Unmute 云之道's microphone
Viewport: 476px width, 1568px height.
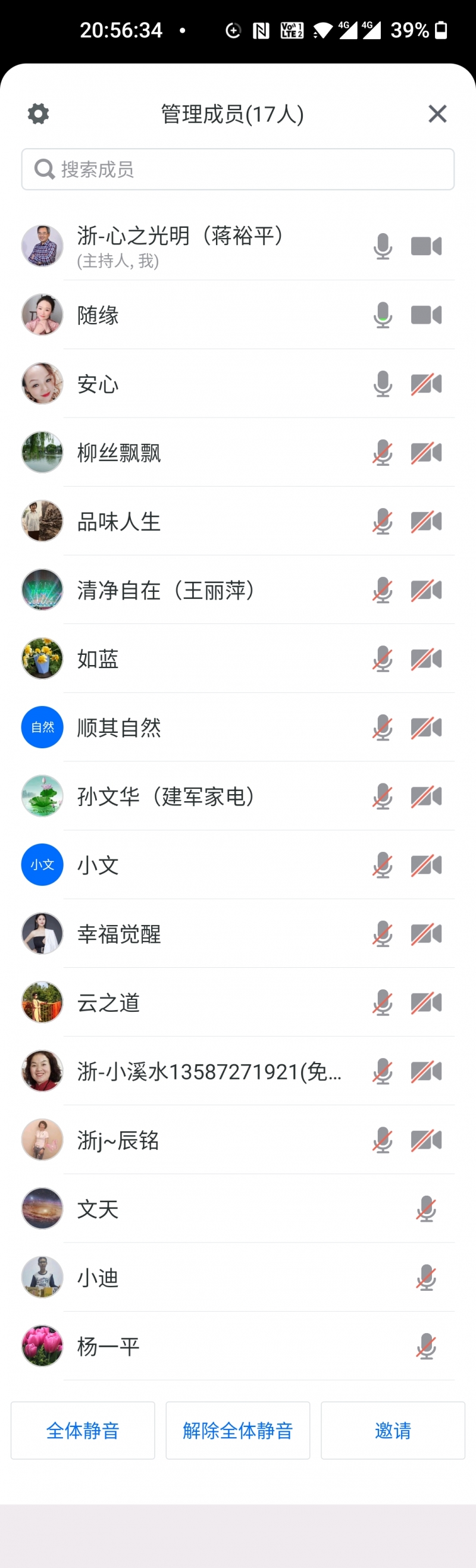tap(383, 1002)
